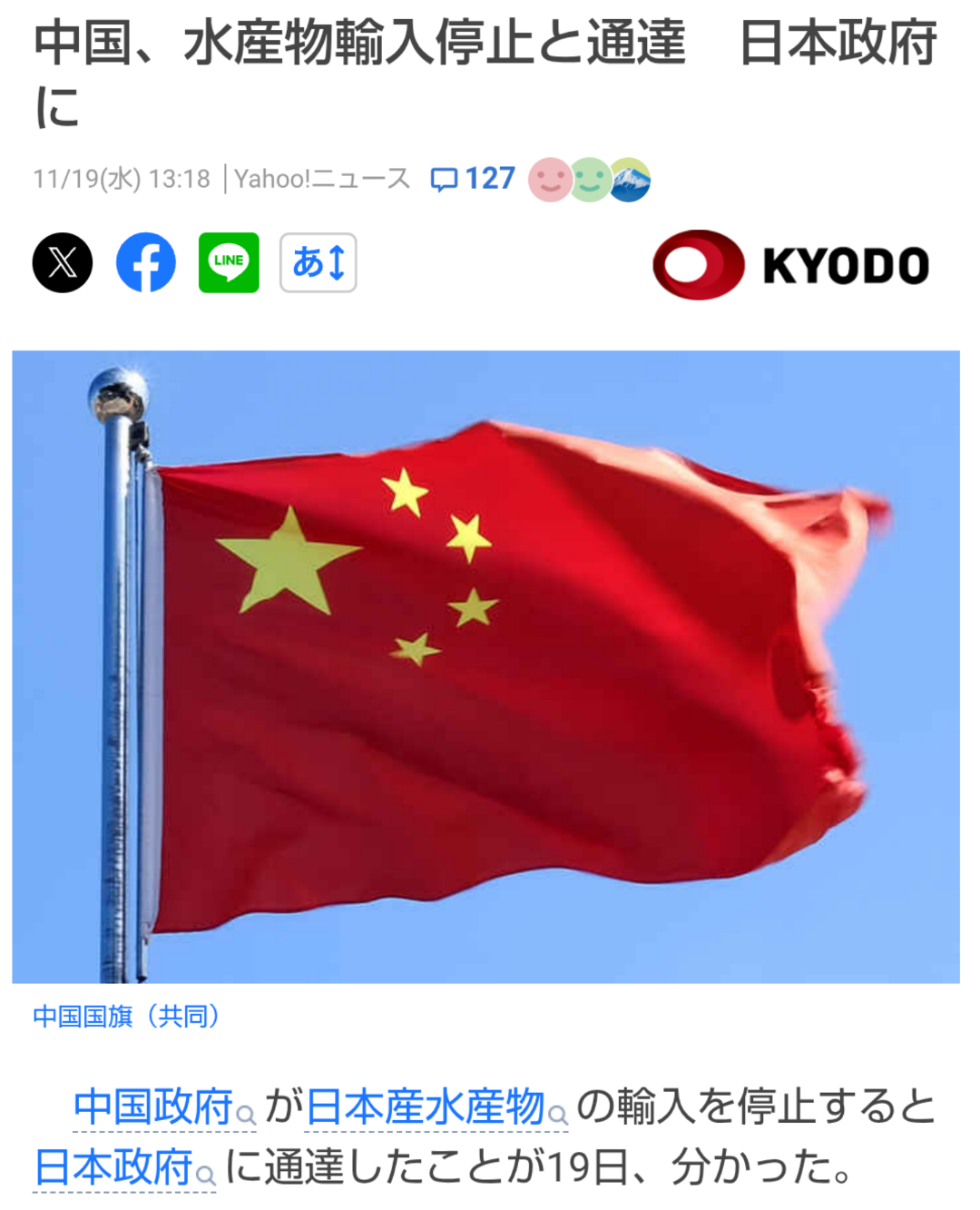Open the 日本政府 keyword link

pyautogui.click(x=114, y=1167)
